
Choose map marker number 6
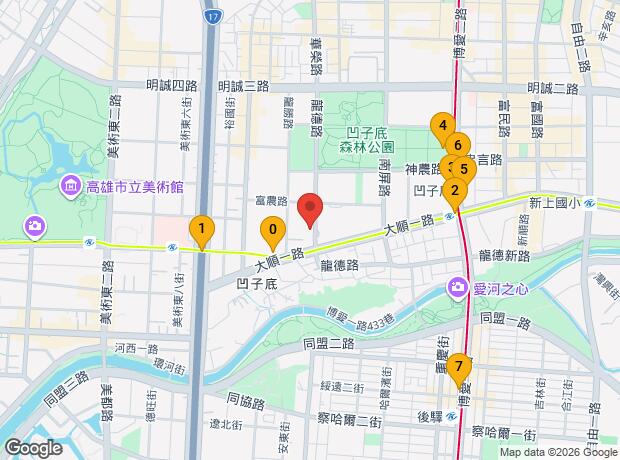coord(457,145)
